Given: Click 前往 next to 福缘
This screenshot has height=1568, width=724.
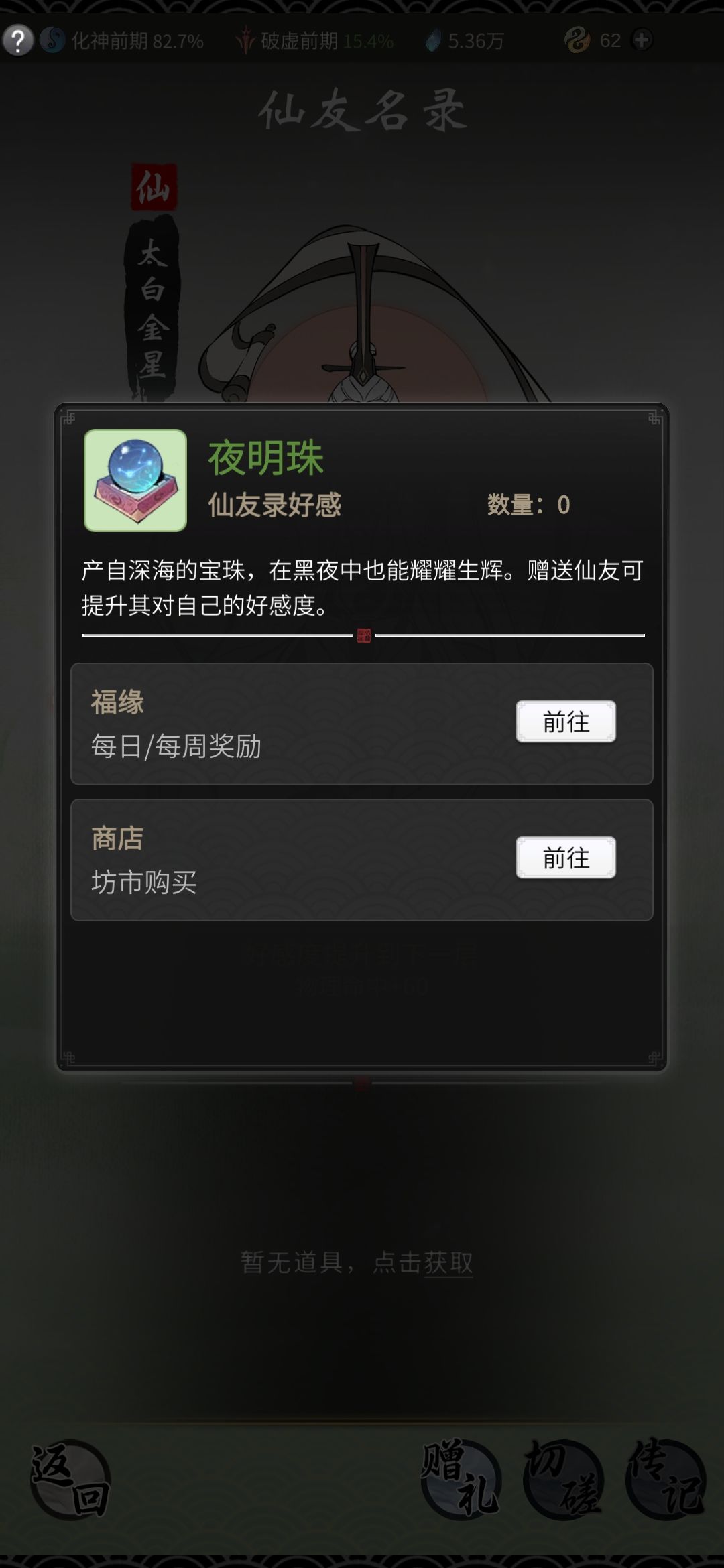Looking at the screenshot, I should [x=566, y=722].
